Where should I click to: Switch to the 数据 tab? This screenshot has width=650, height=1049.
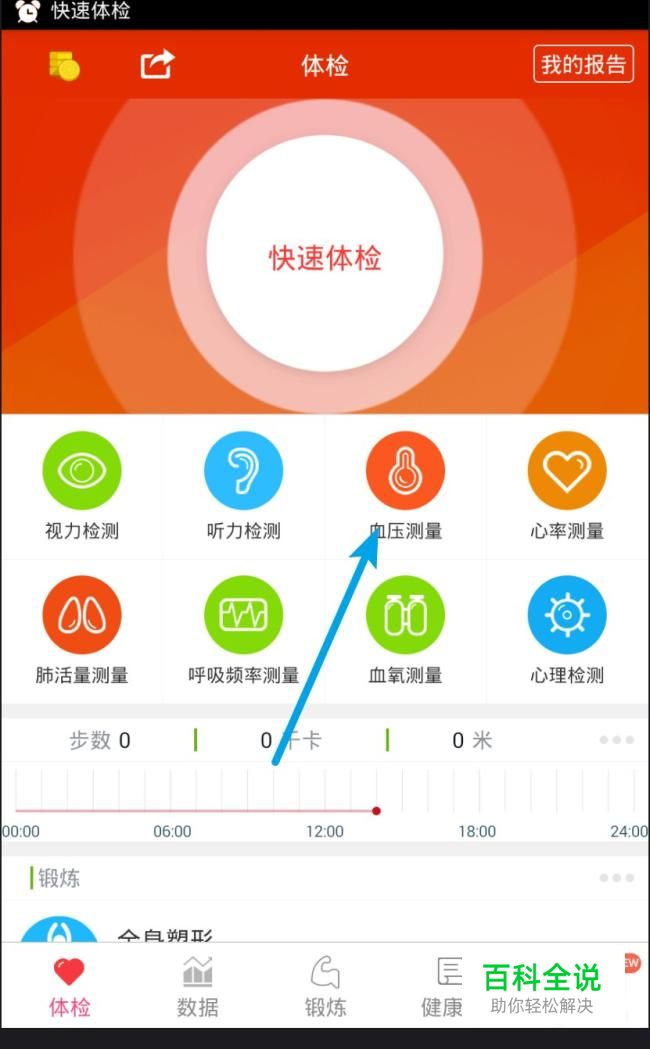click(x=197, y=987)
